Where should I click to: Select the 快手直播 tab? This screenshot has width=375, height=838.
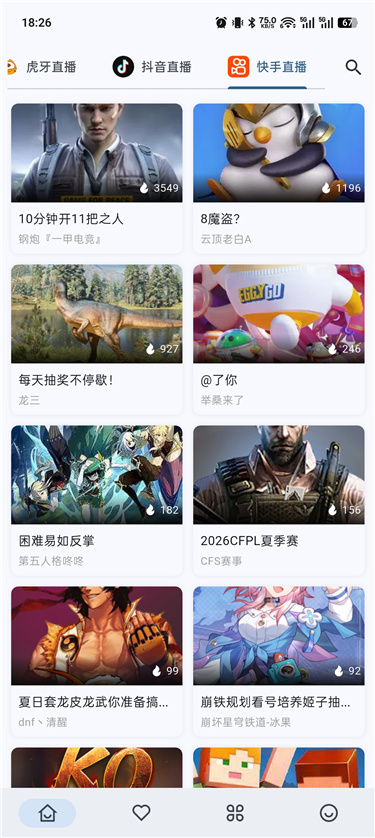pos(267,67)
